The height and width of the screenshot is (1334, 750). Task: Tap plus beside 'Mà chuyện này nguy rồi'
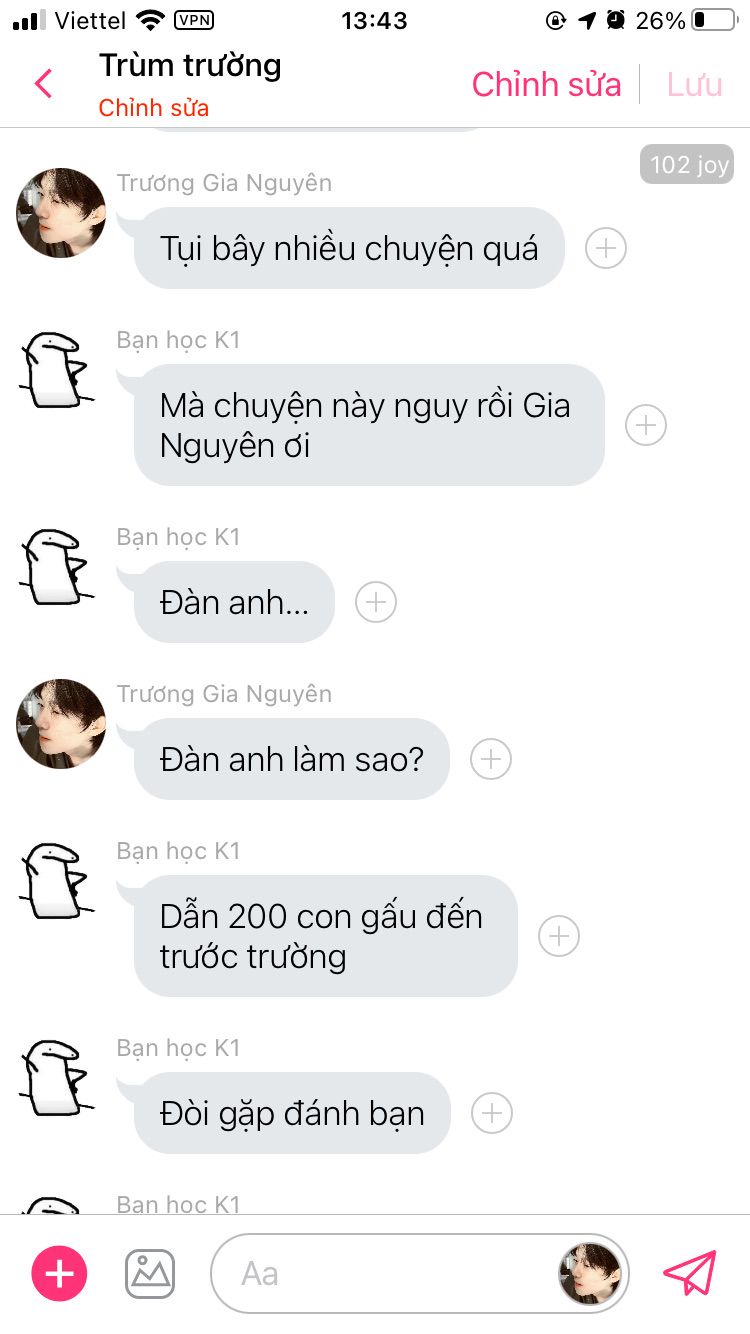pyautogui.click(x=646, y=425)
